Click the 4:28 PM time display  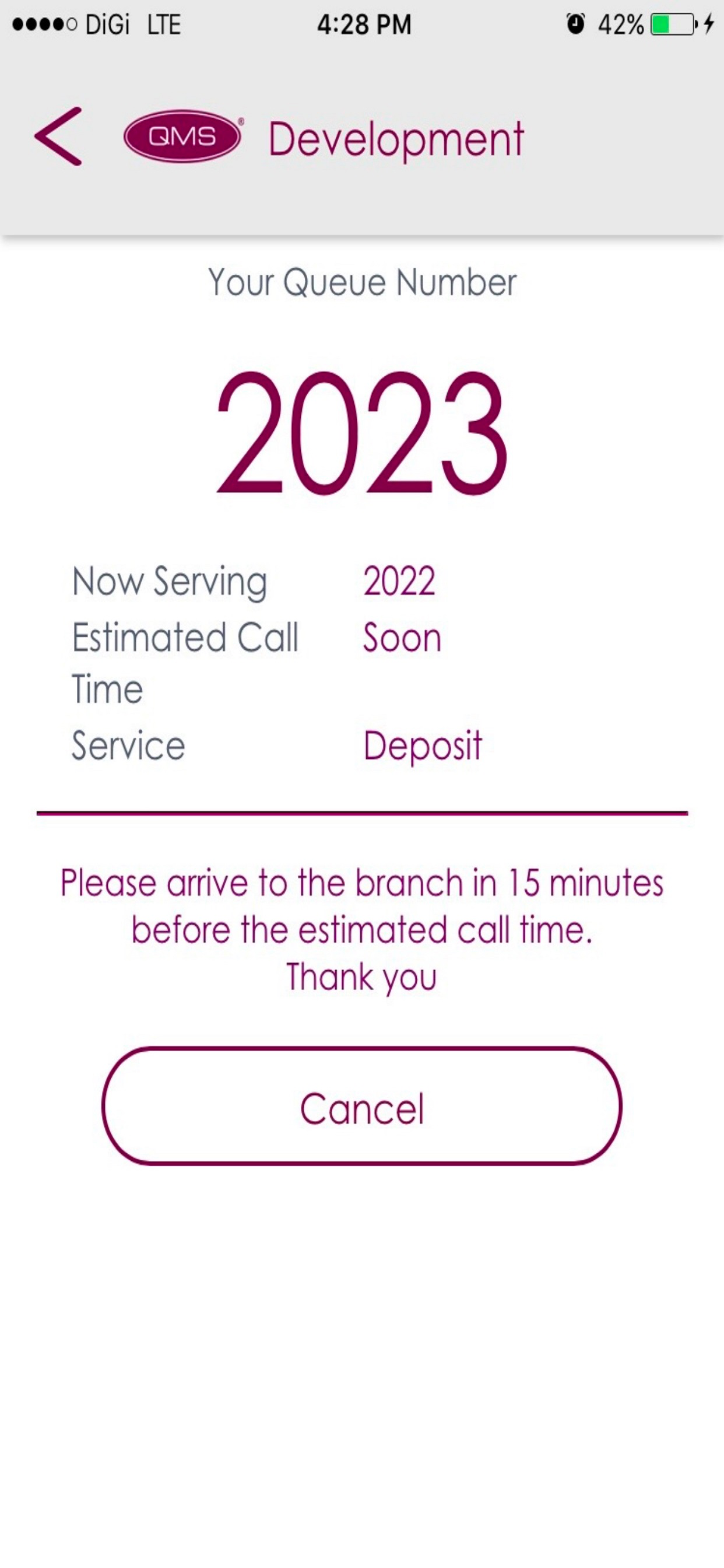(363, 24)
